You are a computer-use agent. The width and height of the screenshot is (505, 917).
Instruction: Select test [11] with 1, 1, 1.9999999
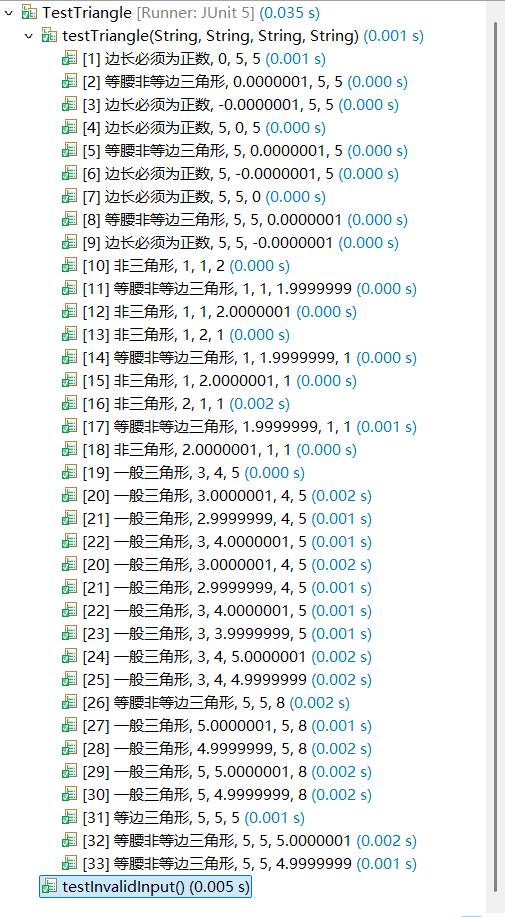[239, 289]
